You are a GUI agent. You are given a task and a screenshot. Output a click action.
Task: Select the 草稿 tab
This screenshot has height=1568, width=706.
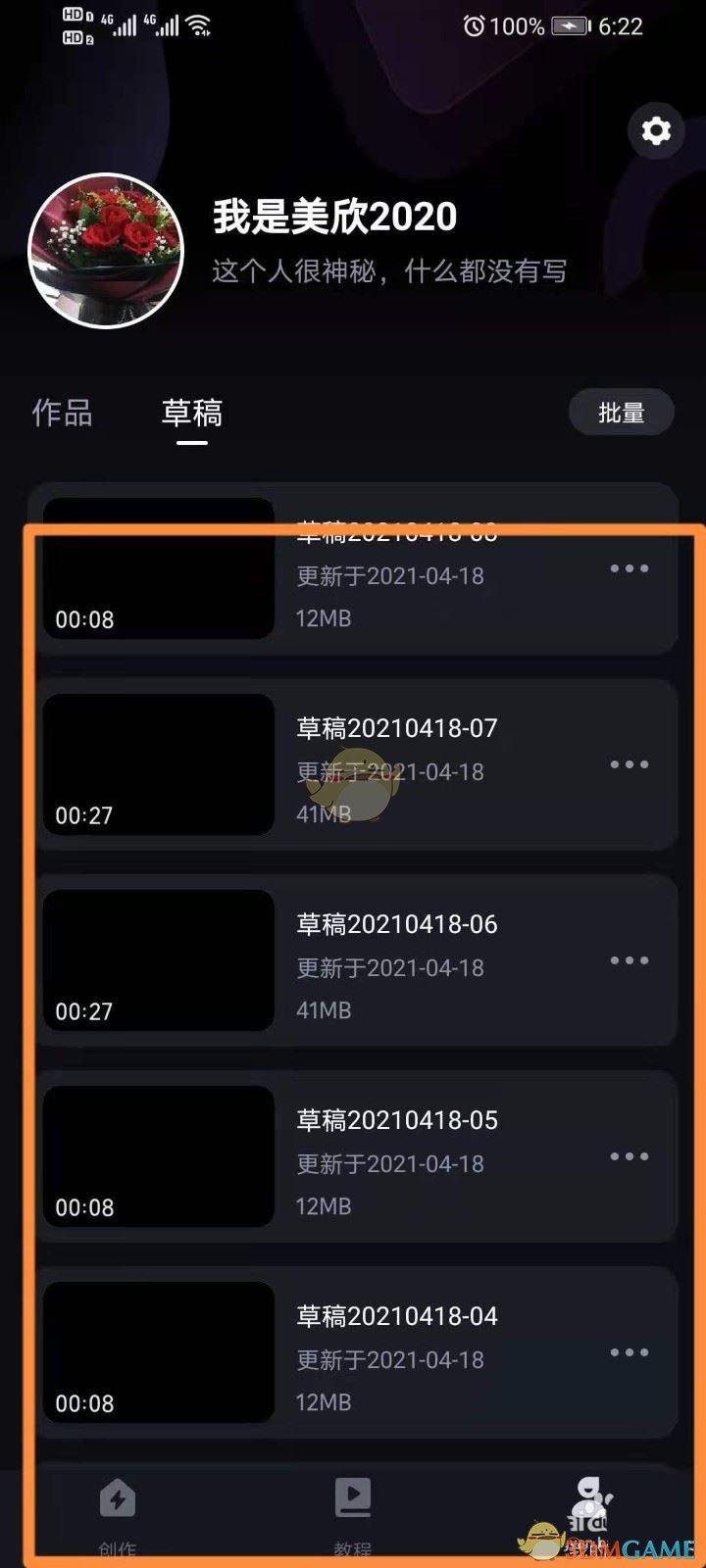pyautogui.click(x=192, y=413)
